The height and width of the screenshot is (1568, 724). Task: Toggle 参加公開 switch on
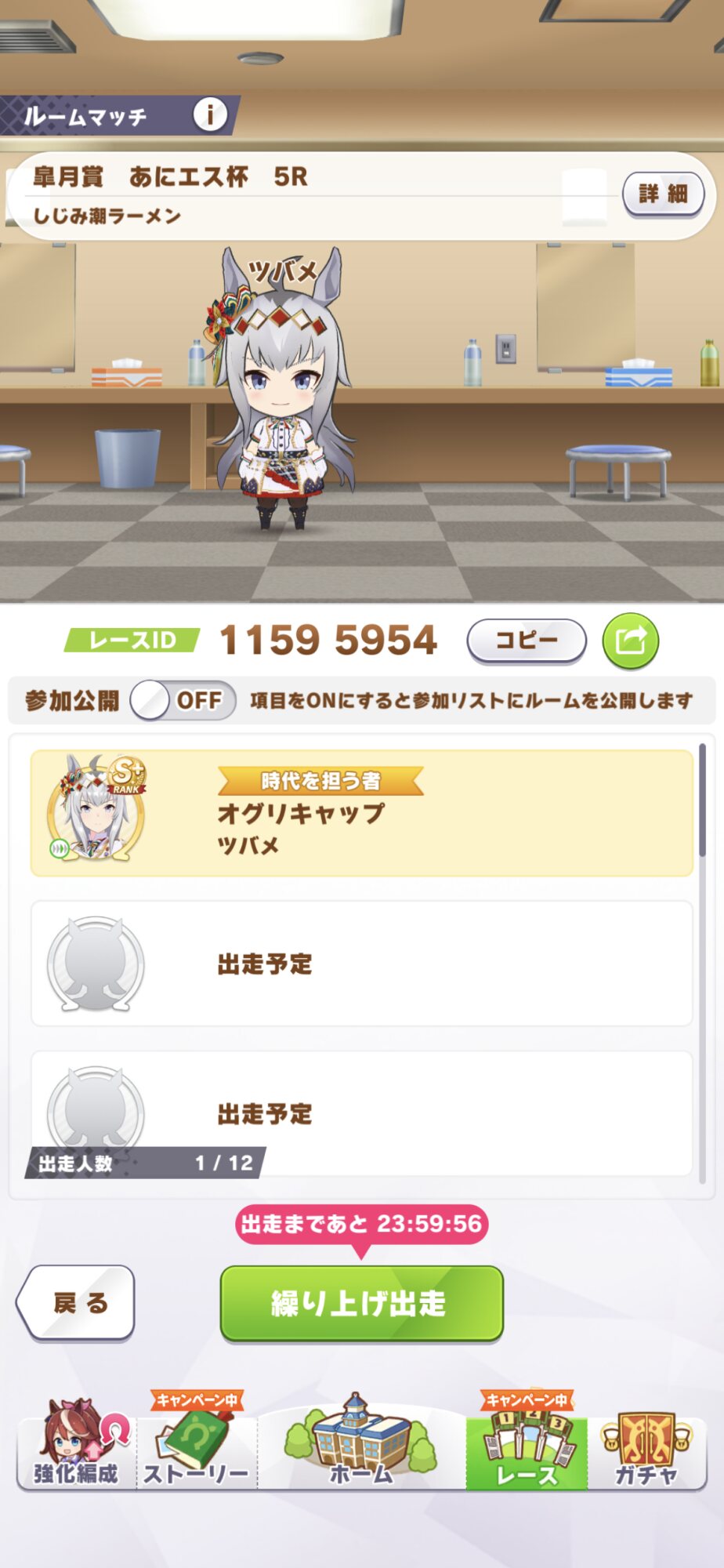pyautogui.click(x=183, y=700)
